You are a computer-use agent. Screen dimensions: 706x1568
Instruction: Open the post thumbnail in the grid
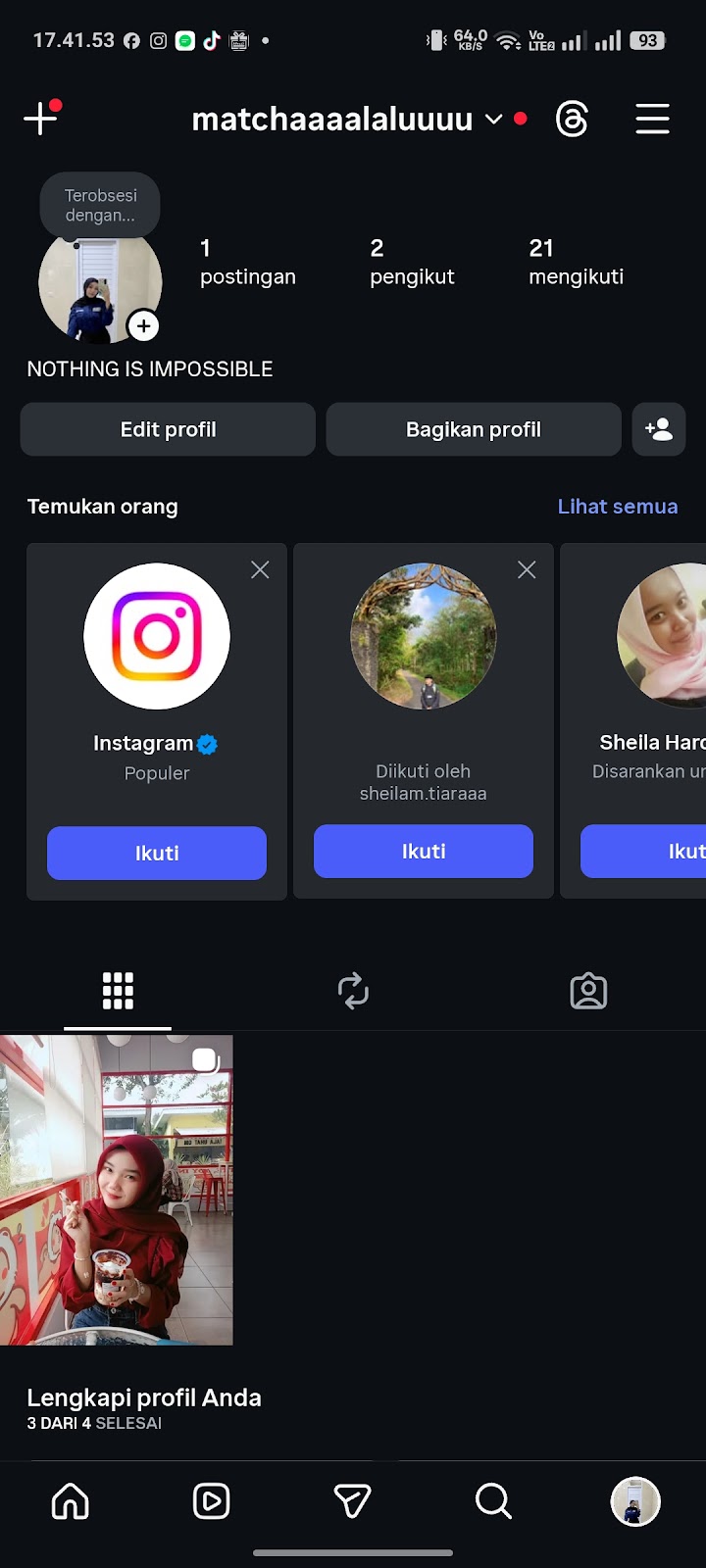[117, 1190]
